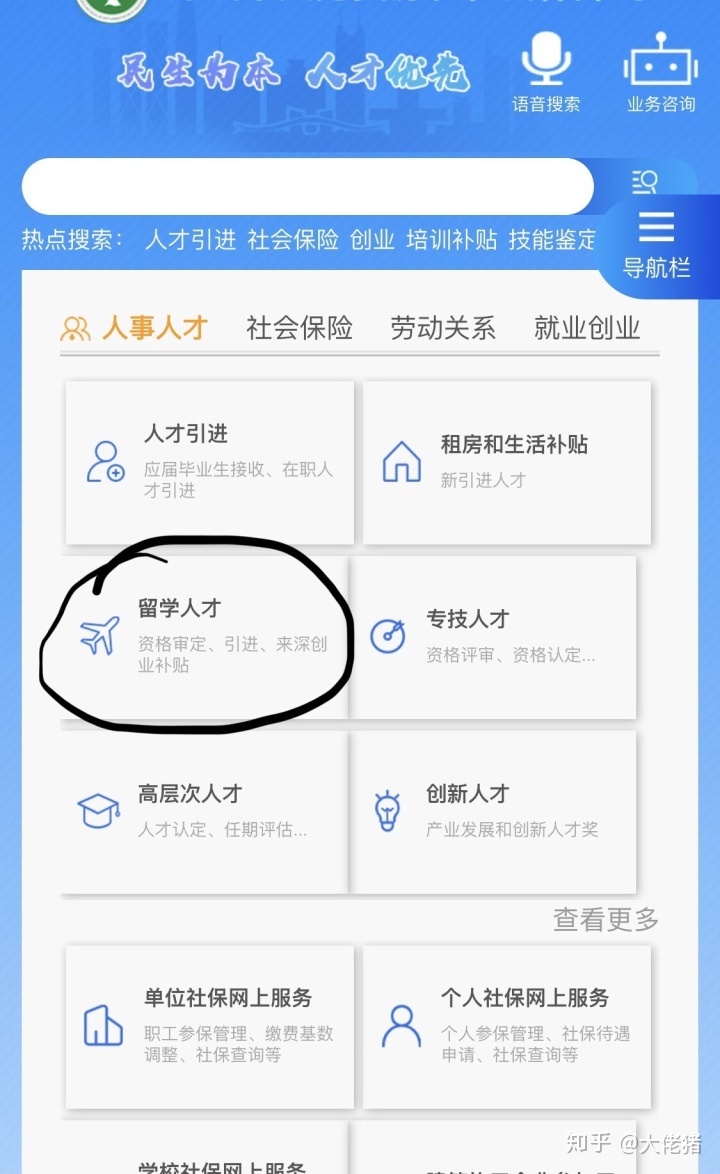Search hot keyword 培训补贴
The height and width of the screenshot is (1174, 720).
point(452,240)
